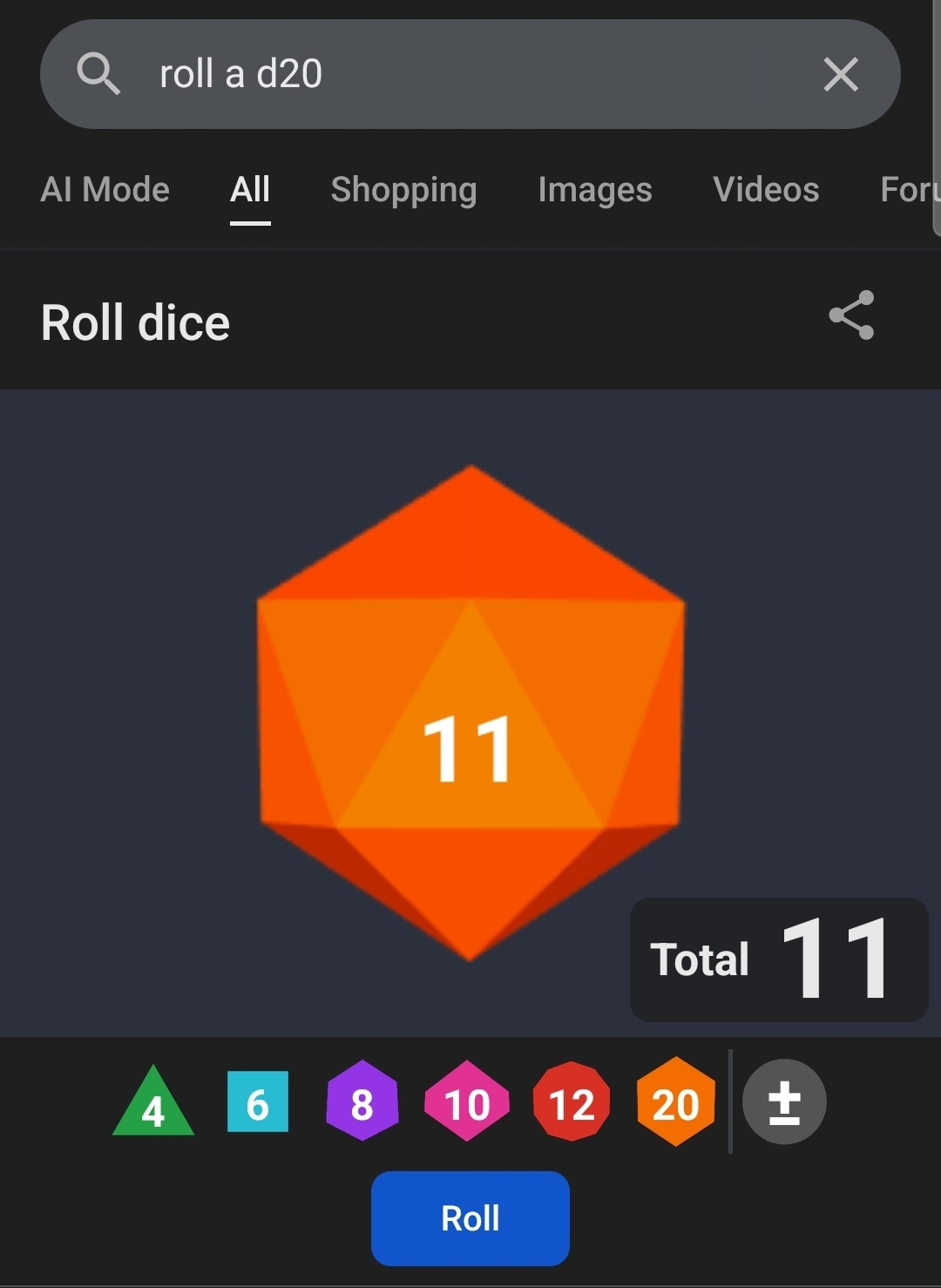This screenshot has height=1288, width=941.
Task: Add a red 12-sided die
Action: point(572,1102)
